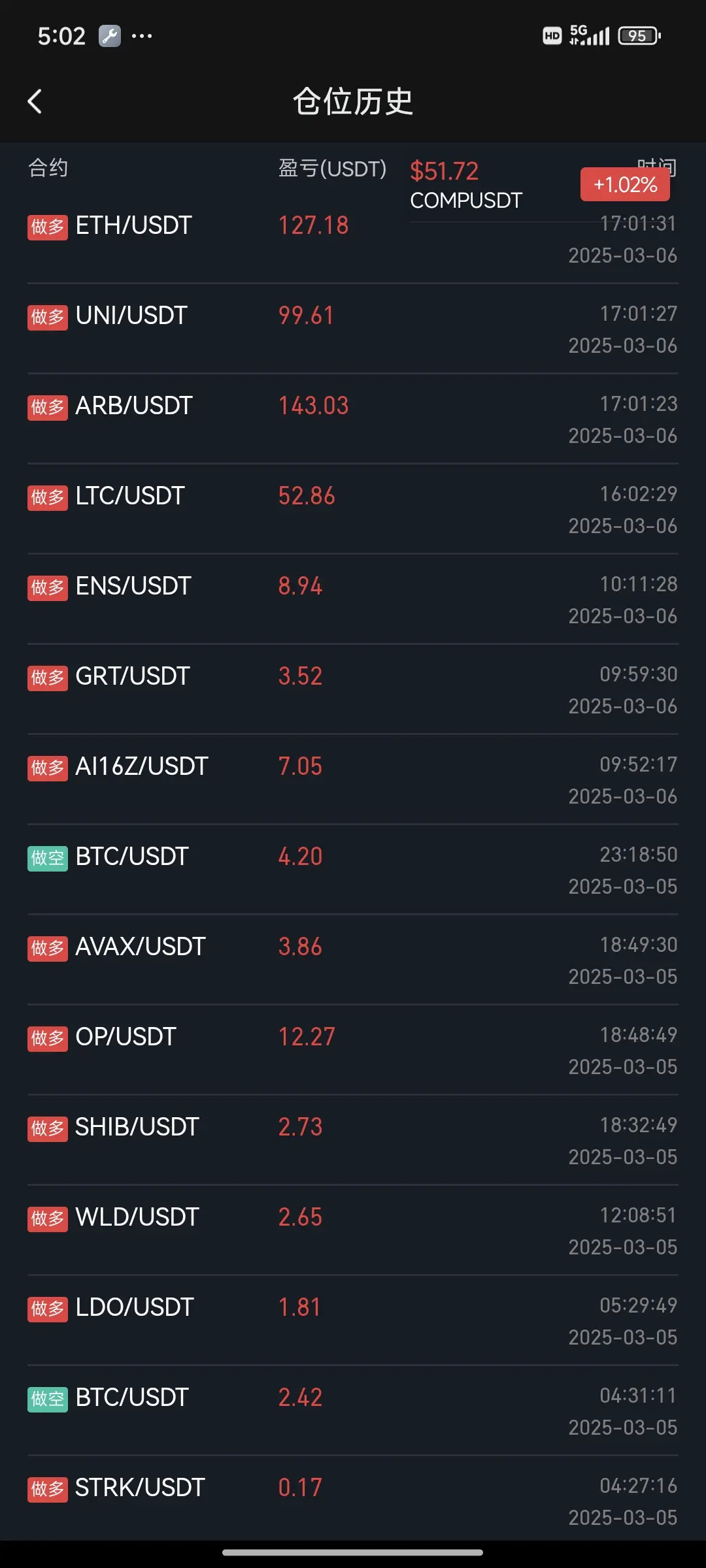View the GRT/USDT position details
This screenshot has height=1568, width=706.
pyautogui.click(x=353, y=689)
